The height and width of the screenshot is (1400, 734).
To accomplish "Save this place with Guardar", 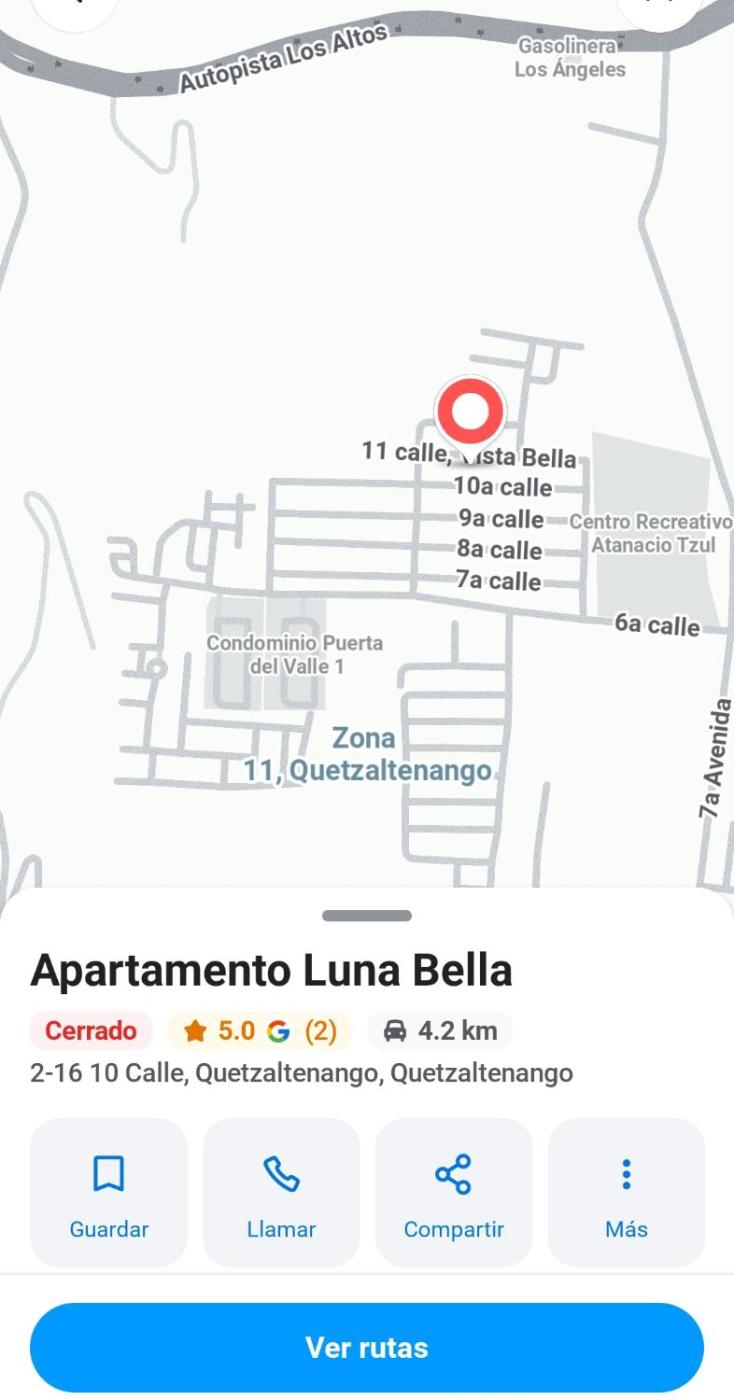I will [x=109, y=1192].
